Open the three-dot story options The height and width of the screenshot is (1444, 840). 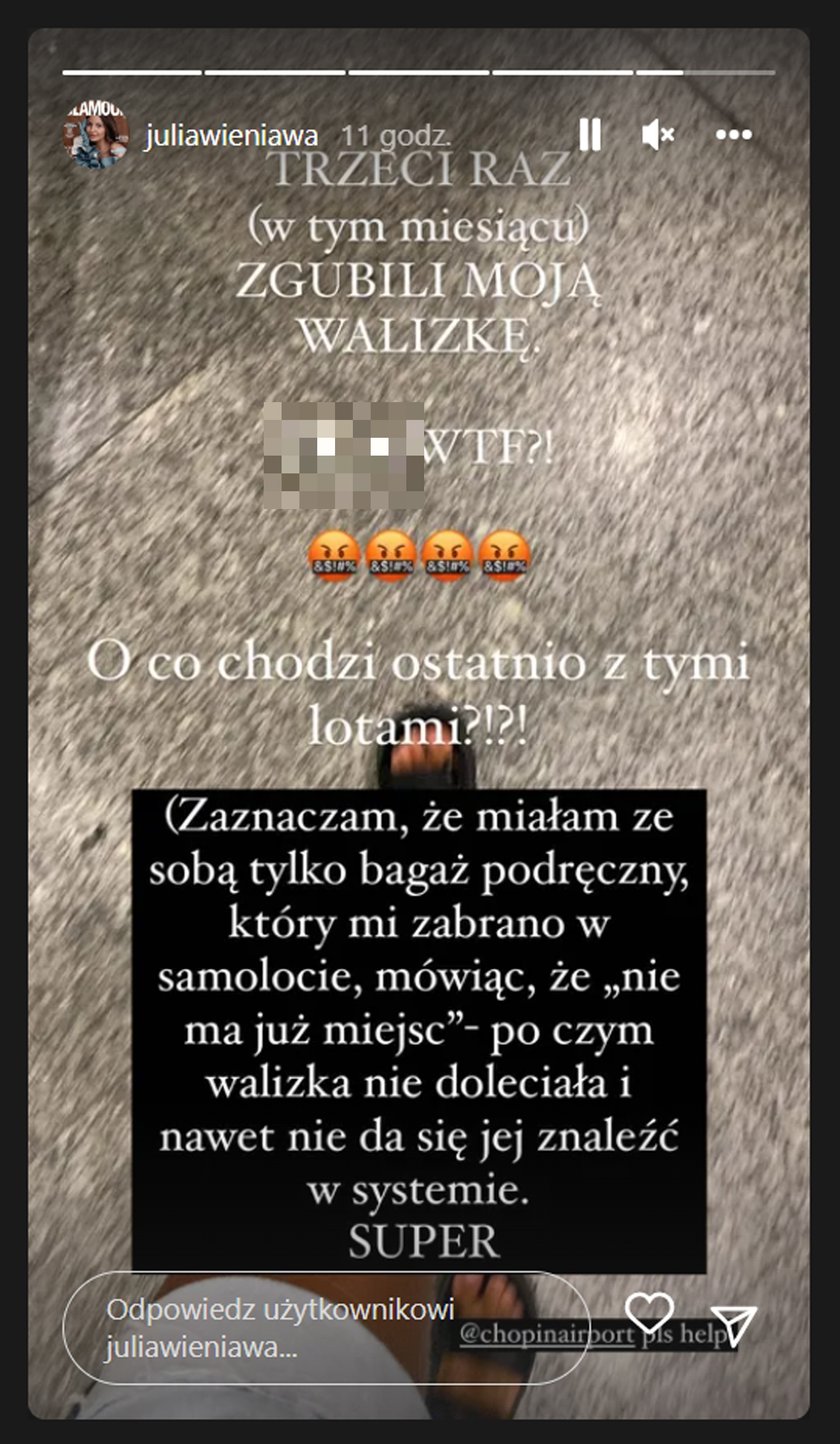[733, 134]
